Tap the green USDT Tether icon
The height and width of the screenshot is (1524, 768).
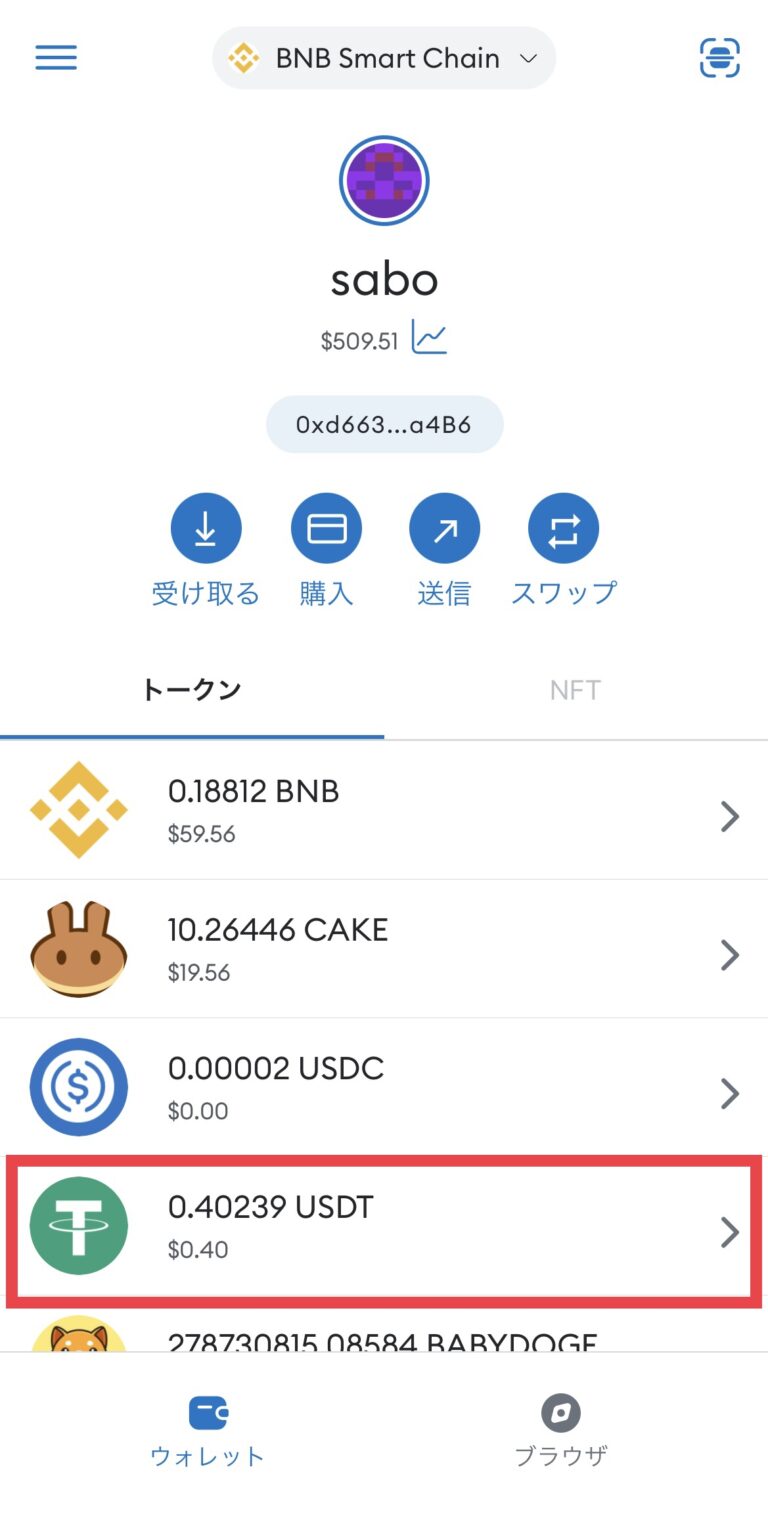click(79, 1225)
